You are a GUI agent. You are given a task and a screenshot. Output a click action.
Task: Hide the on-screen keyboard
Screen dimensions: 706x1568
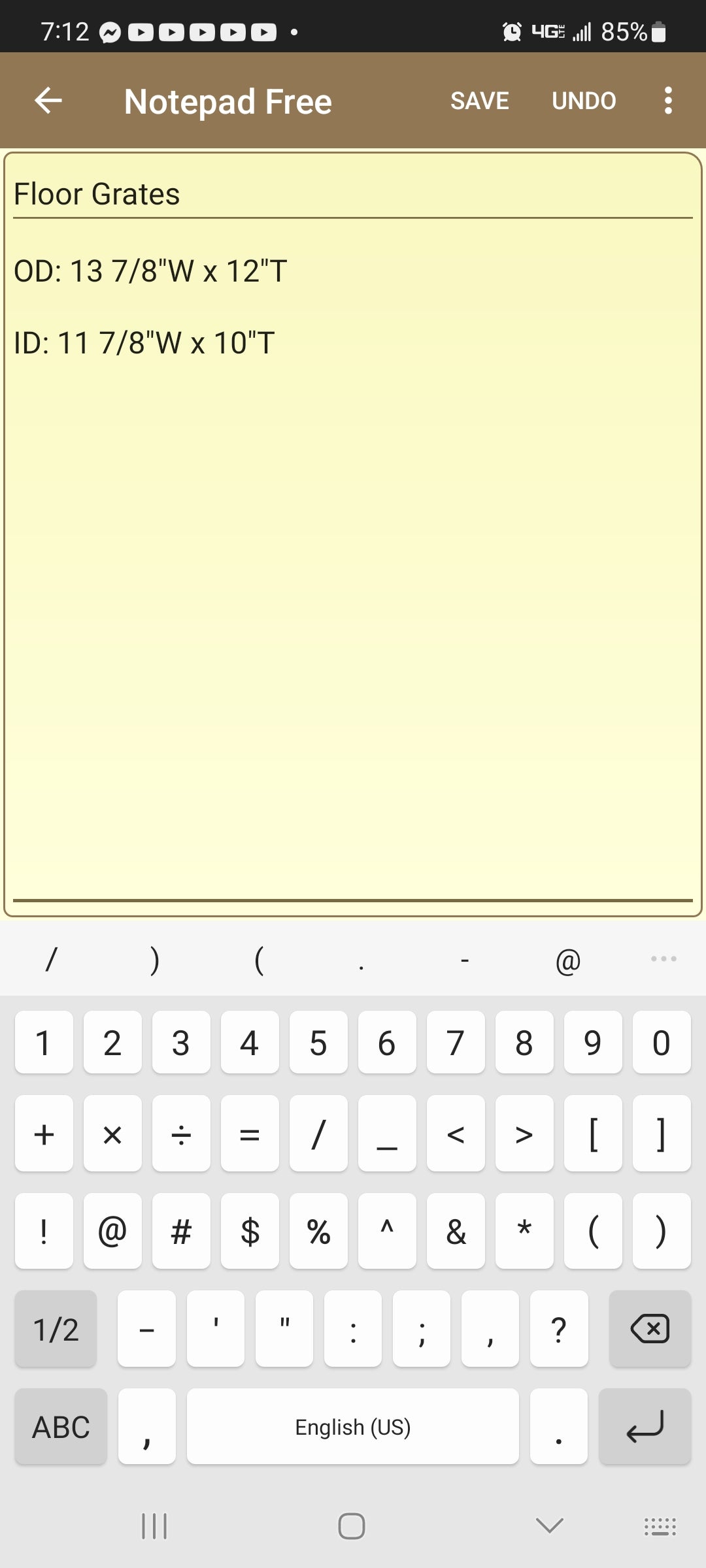tap(549, 1526)
